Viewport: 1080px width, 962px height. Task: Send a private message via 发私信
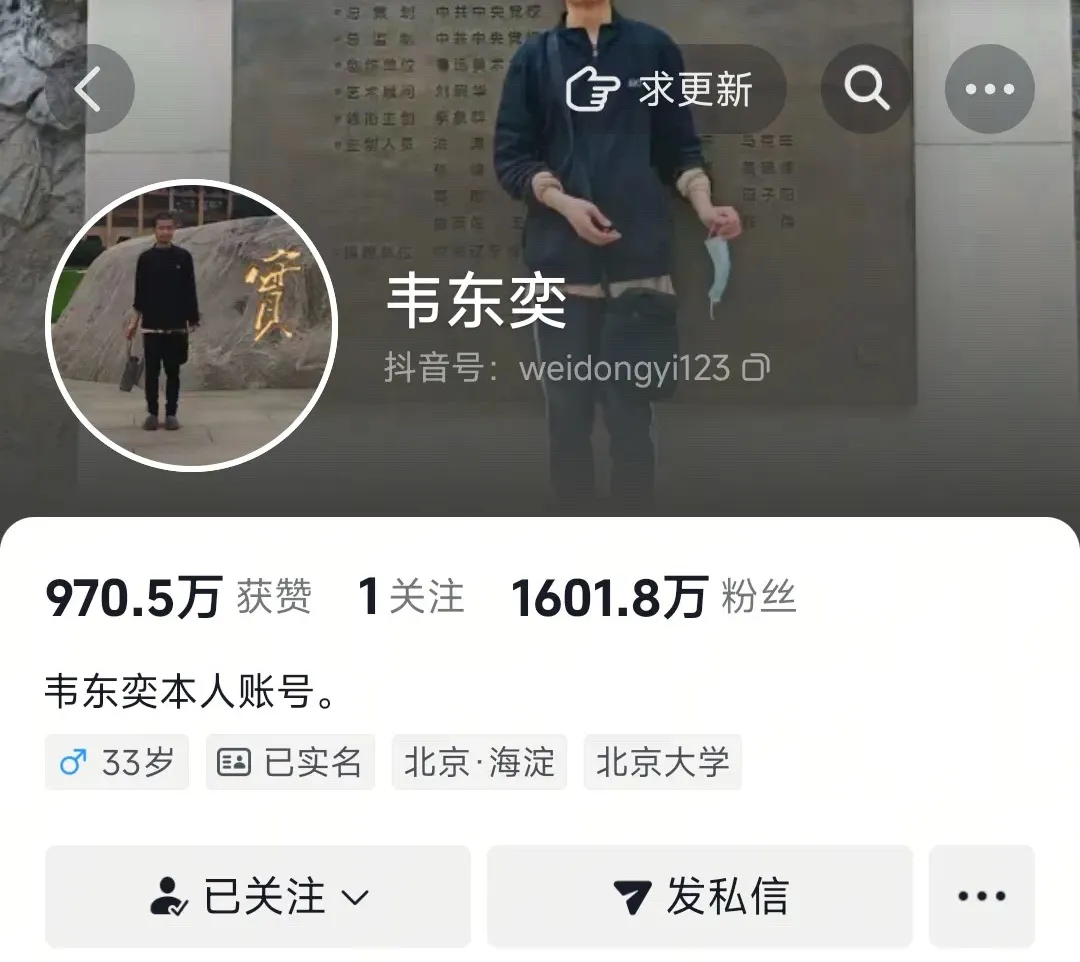click(x=699, y=896)
